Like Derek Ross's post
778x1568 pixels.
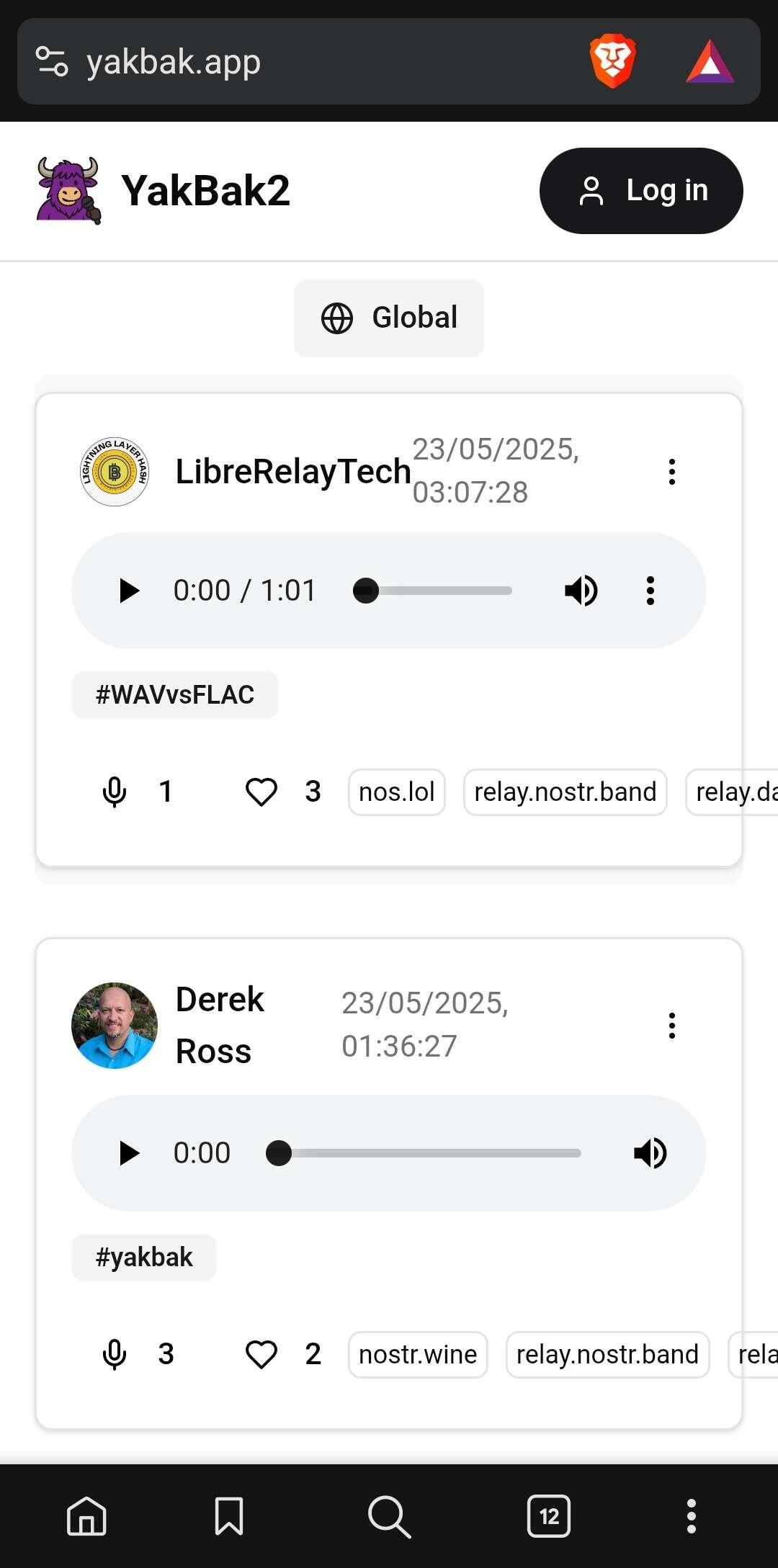point(261,1355)
